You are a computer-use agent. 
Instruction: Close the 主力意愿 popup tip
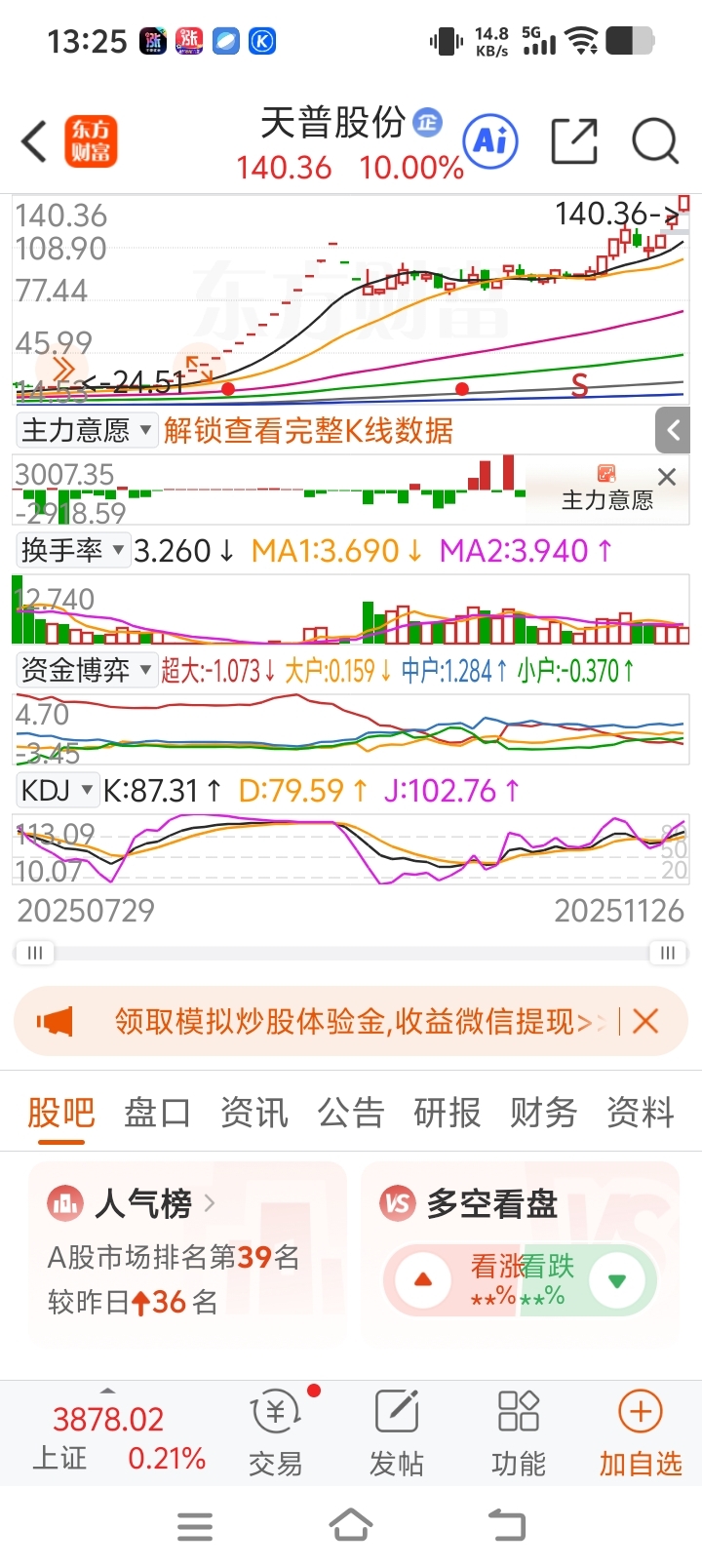[x=667, y=477]
